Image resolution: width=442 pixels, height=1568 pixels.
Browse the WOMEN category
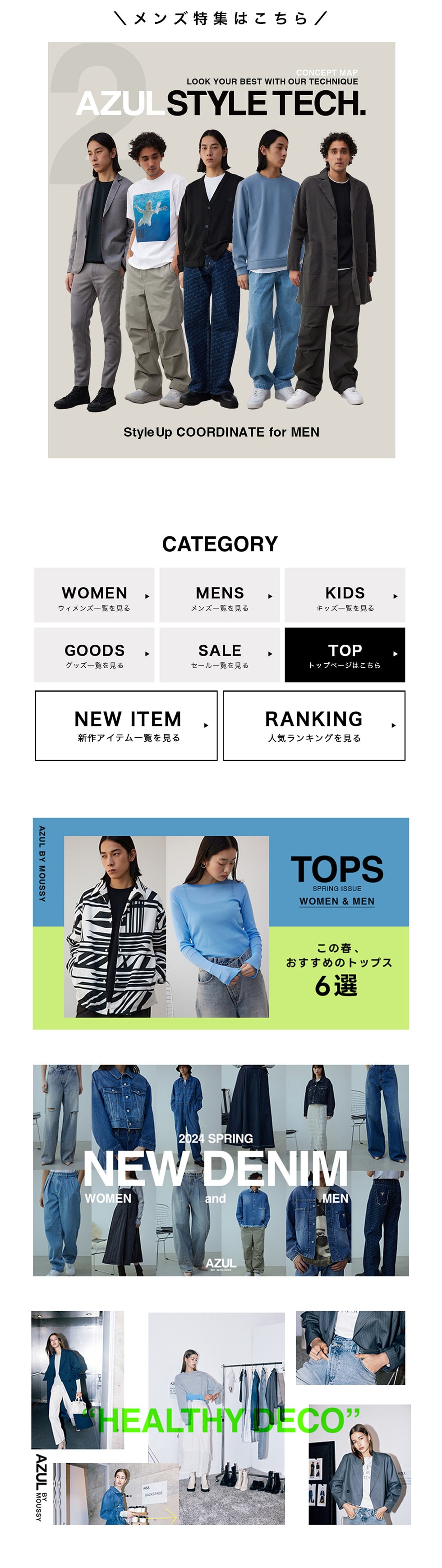(94, 596)
